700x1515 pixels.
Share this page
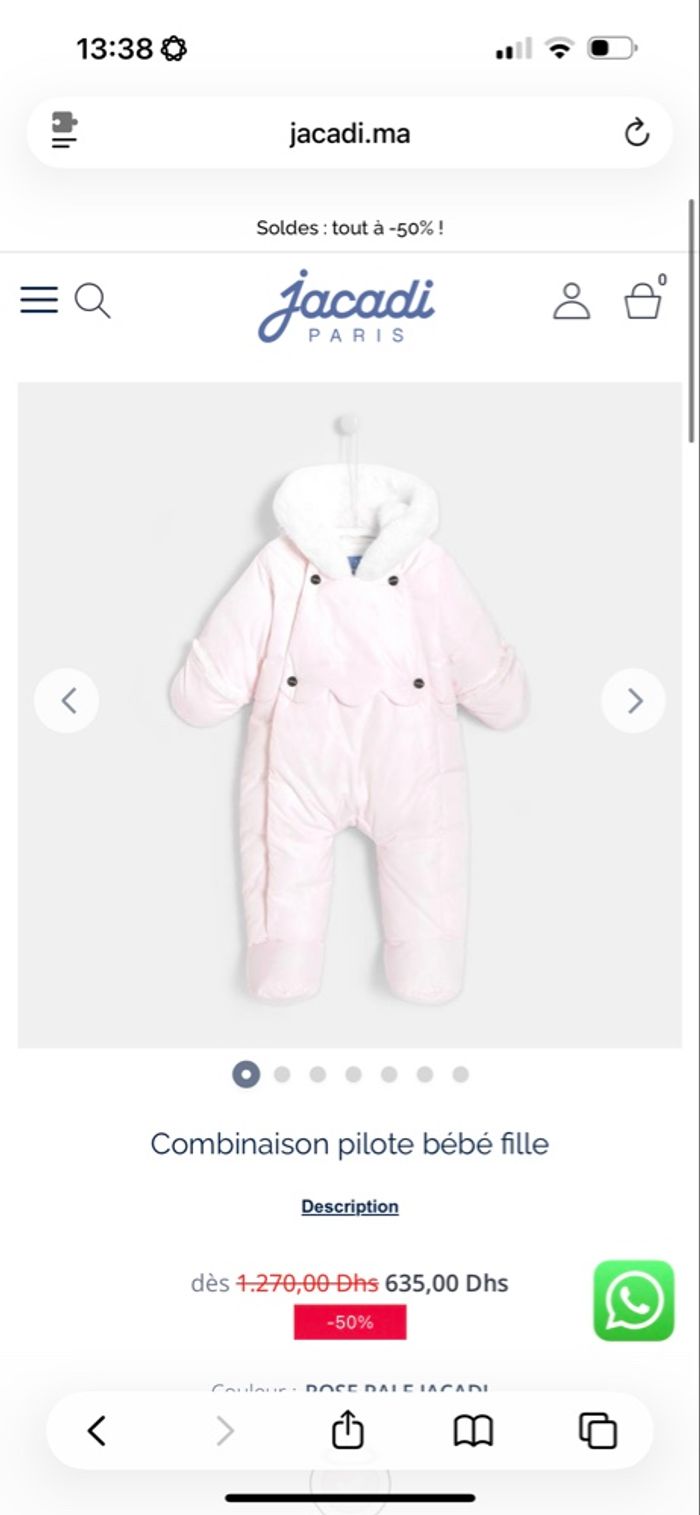click(x=347, y=1431)
